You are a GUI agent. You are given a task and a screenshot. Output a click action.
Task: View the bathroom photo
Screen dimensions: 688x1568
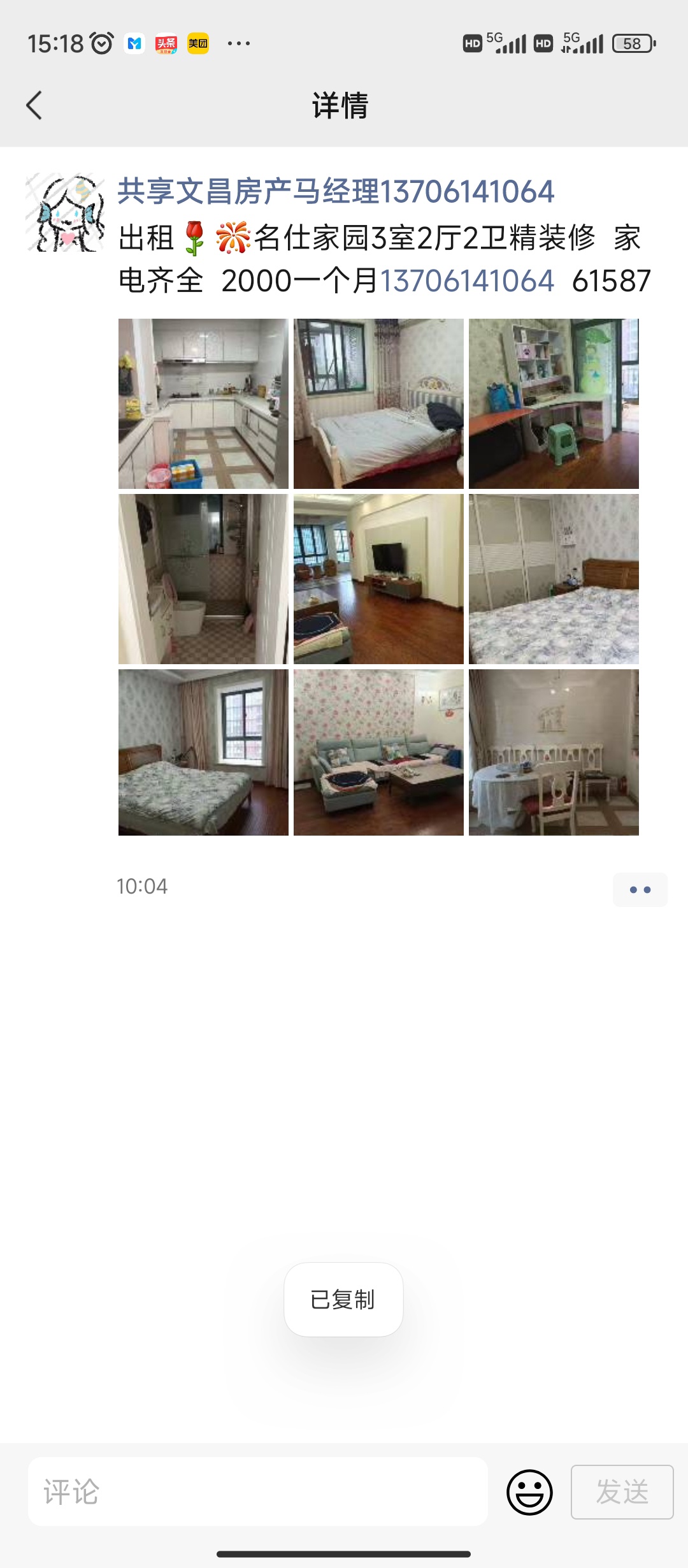coord(203,579)
